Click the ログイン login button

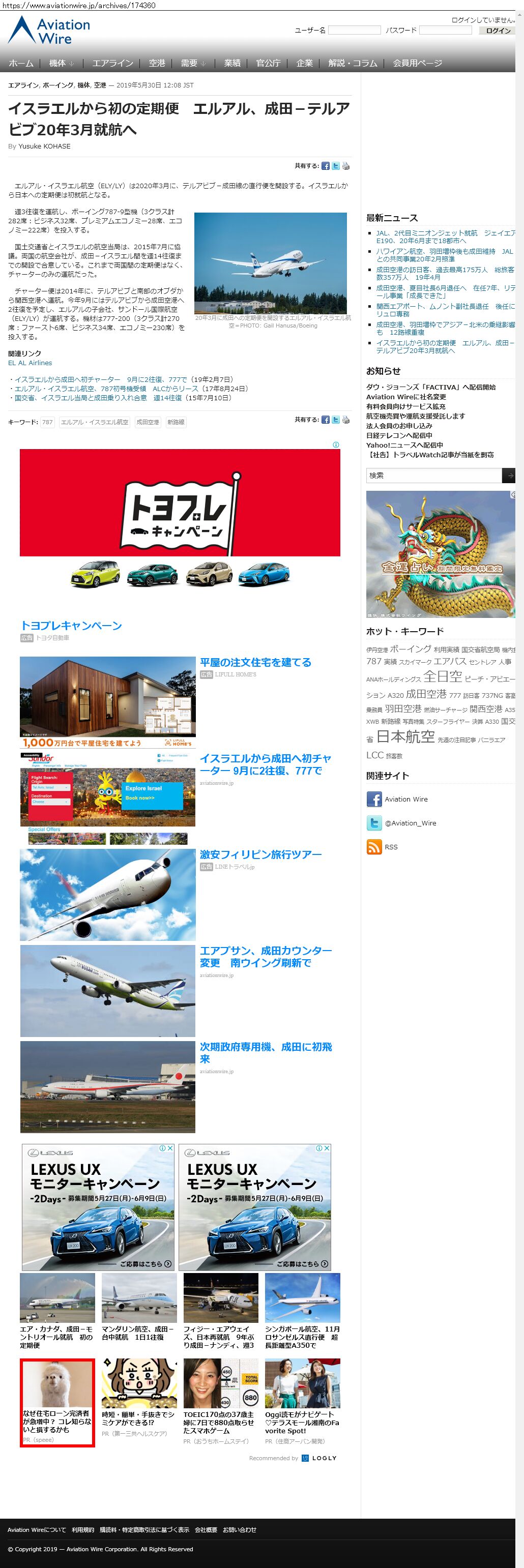(x=498, y=31)
